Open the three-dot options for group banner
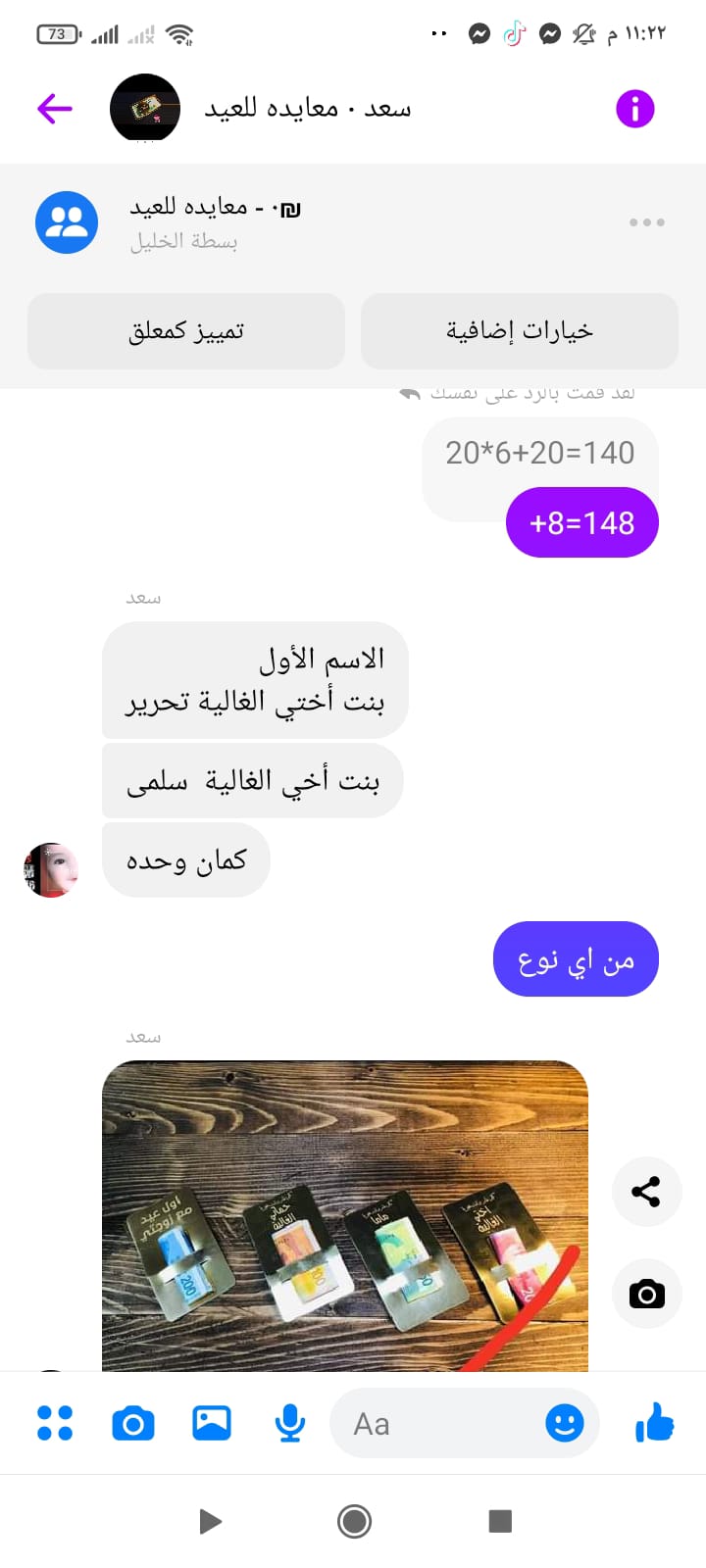The image size is (706, 1568). click(647, 222)
